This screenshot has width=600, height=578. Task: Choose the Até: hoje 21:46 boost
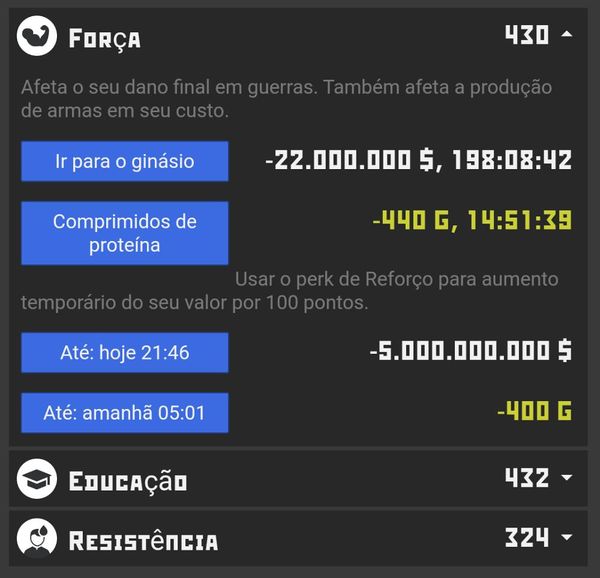click(x=125, y=352)
